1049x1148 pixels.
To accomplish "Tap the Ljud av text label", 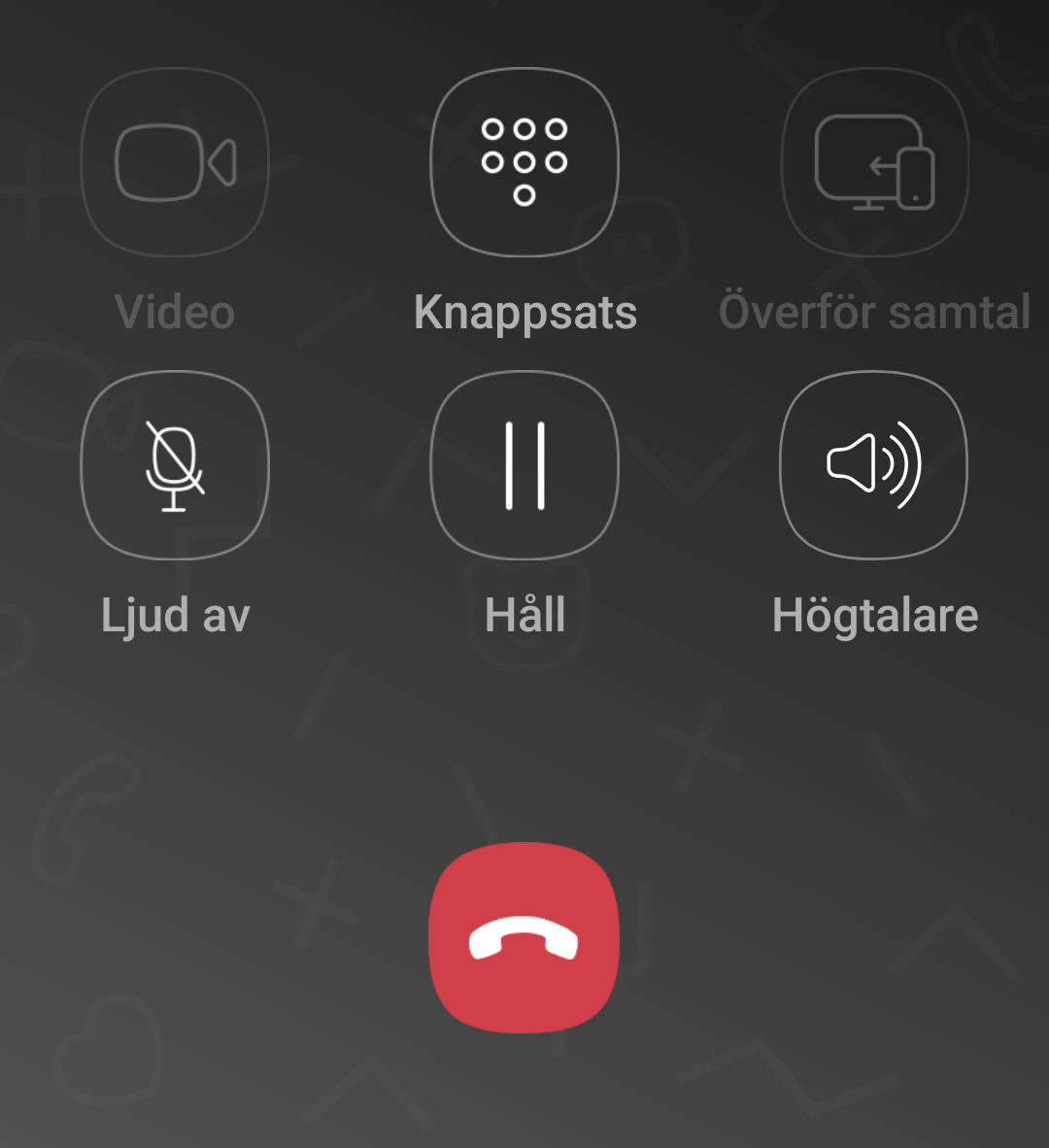I will pos(175,614).
